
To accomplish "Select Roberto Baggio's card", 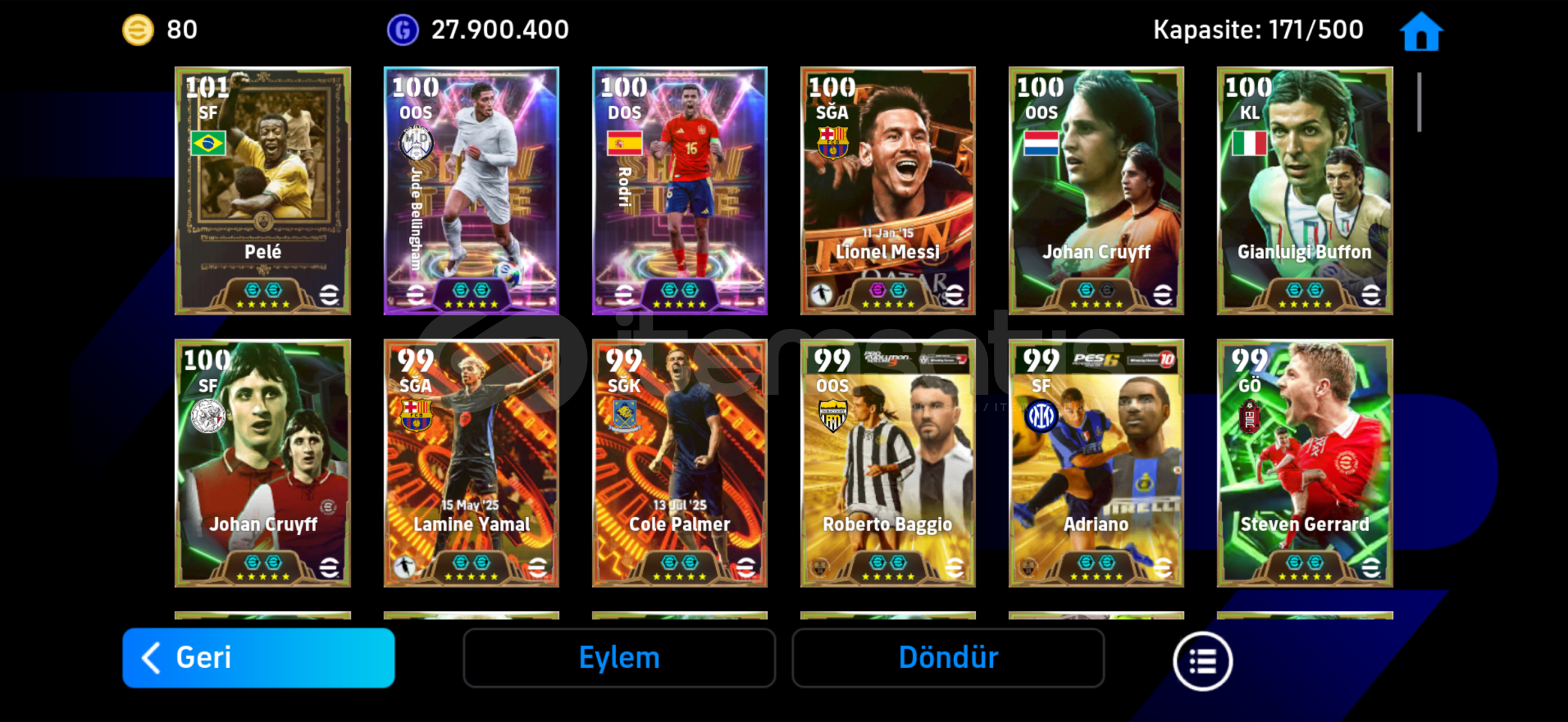I will click(x=888, y=463).
